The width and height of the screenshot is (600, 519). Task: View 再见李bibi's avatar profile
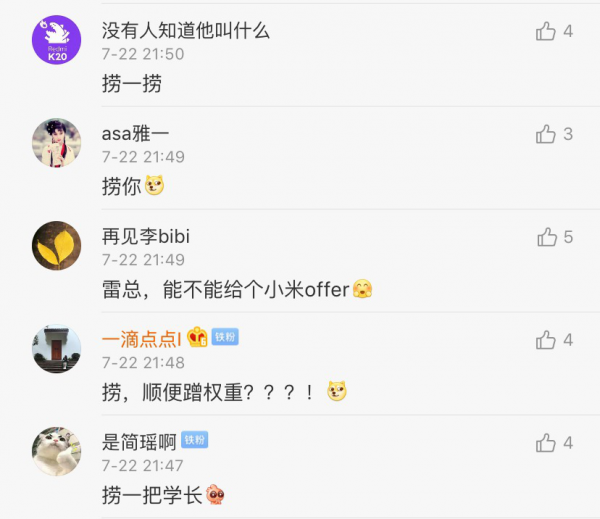(x=56, y=246)
